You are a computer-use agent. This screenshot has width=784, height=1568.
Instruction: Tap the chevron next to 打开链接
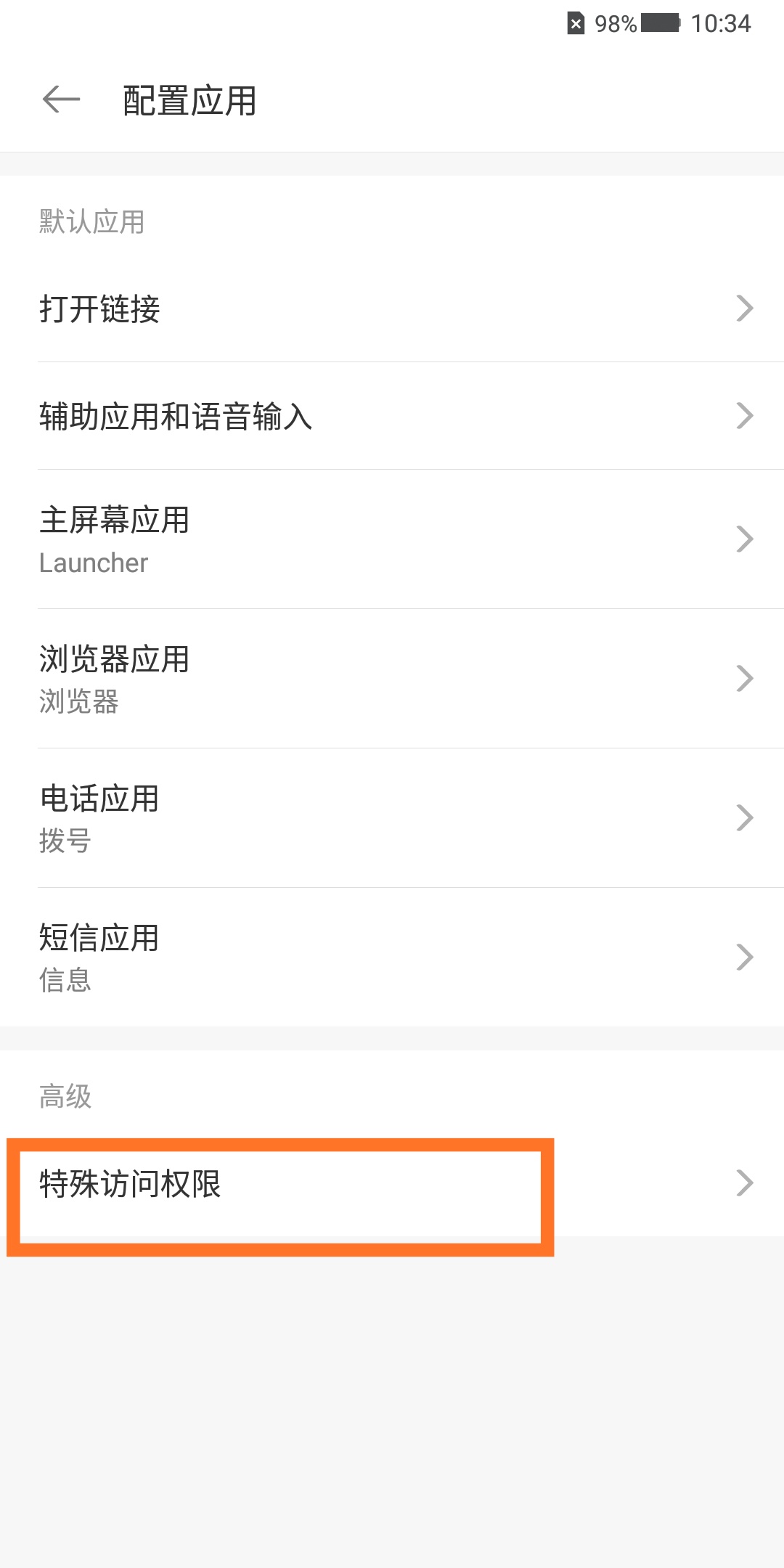tap(744, 308)
